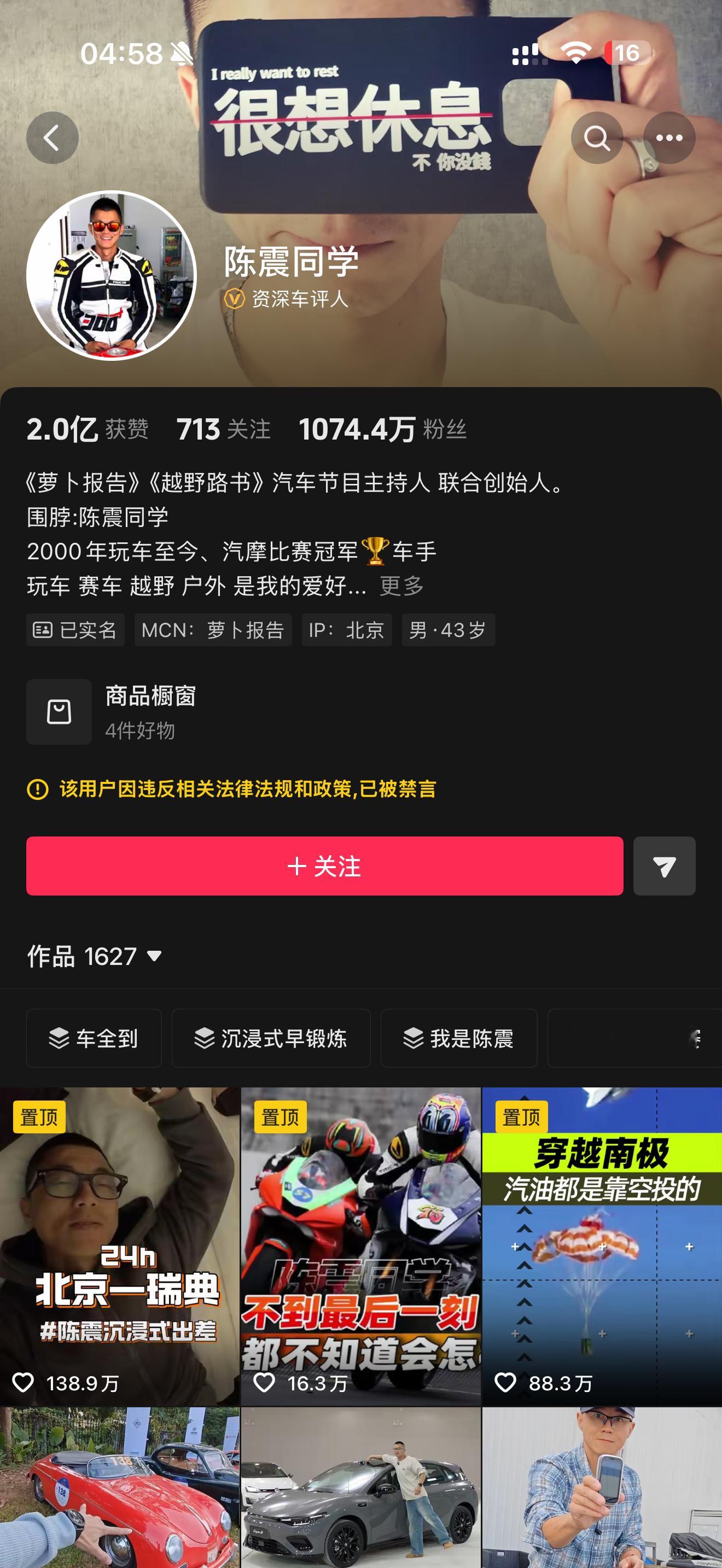Open the search icon on profile page
The height and width of the screenshot is (1568, 722).
coord(597,138)
